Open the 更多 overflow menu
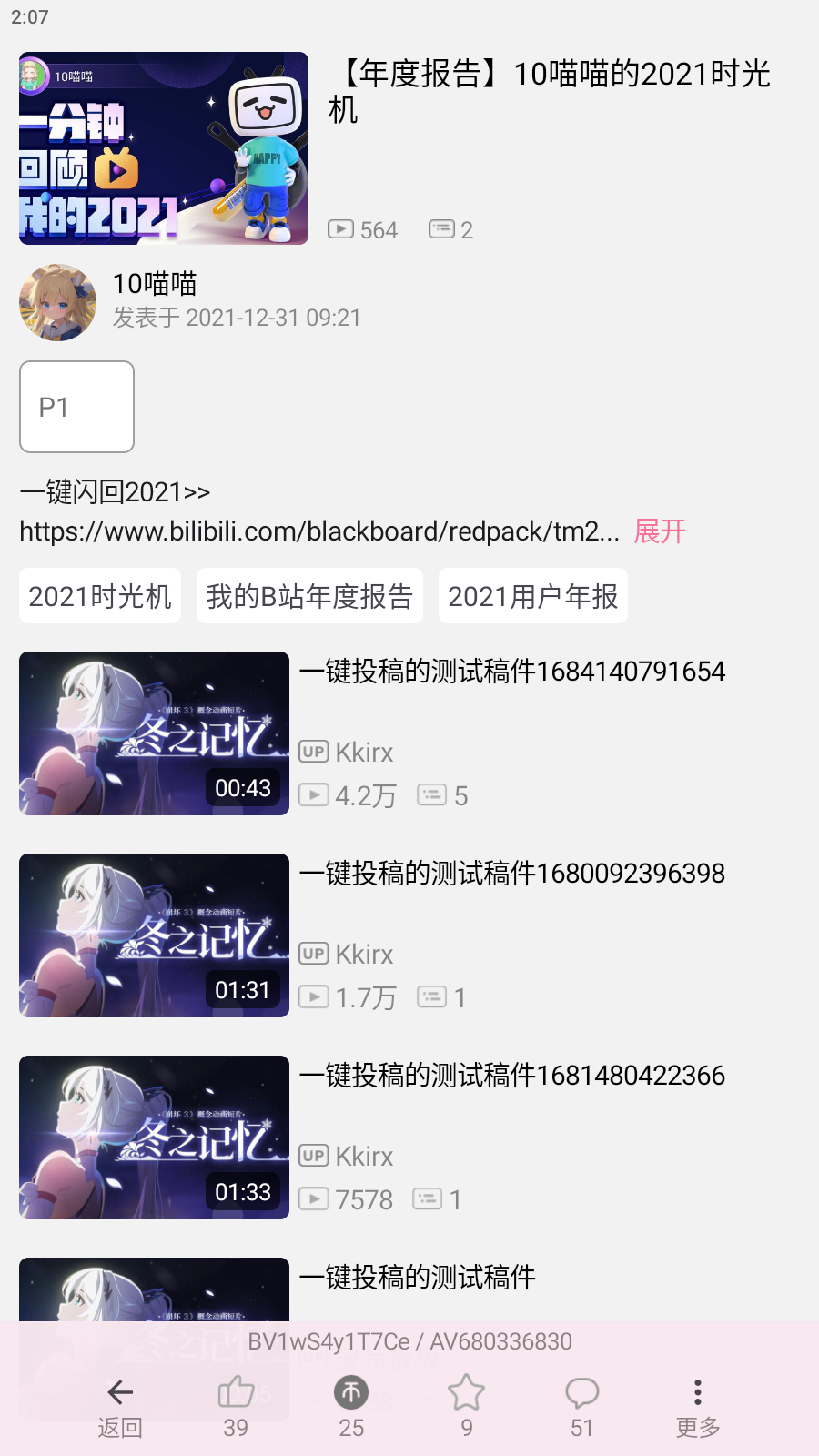This screenshot has height=1456, width=819. pos(697,1406)
